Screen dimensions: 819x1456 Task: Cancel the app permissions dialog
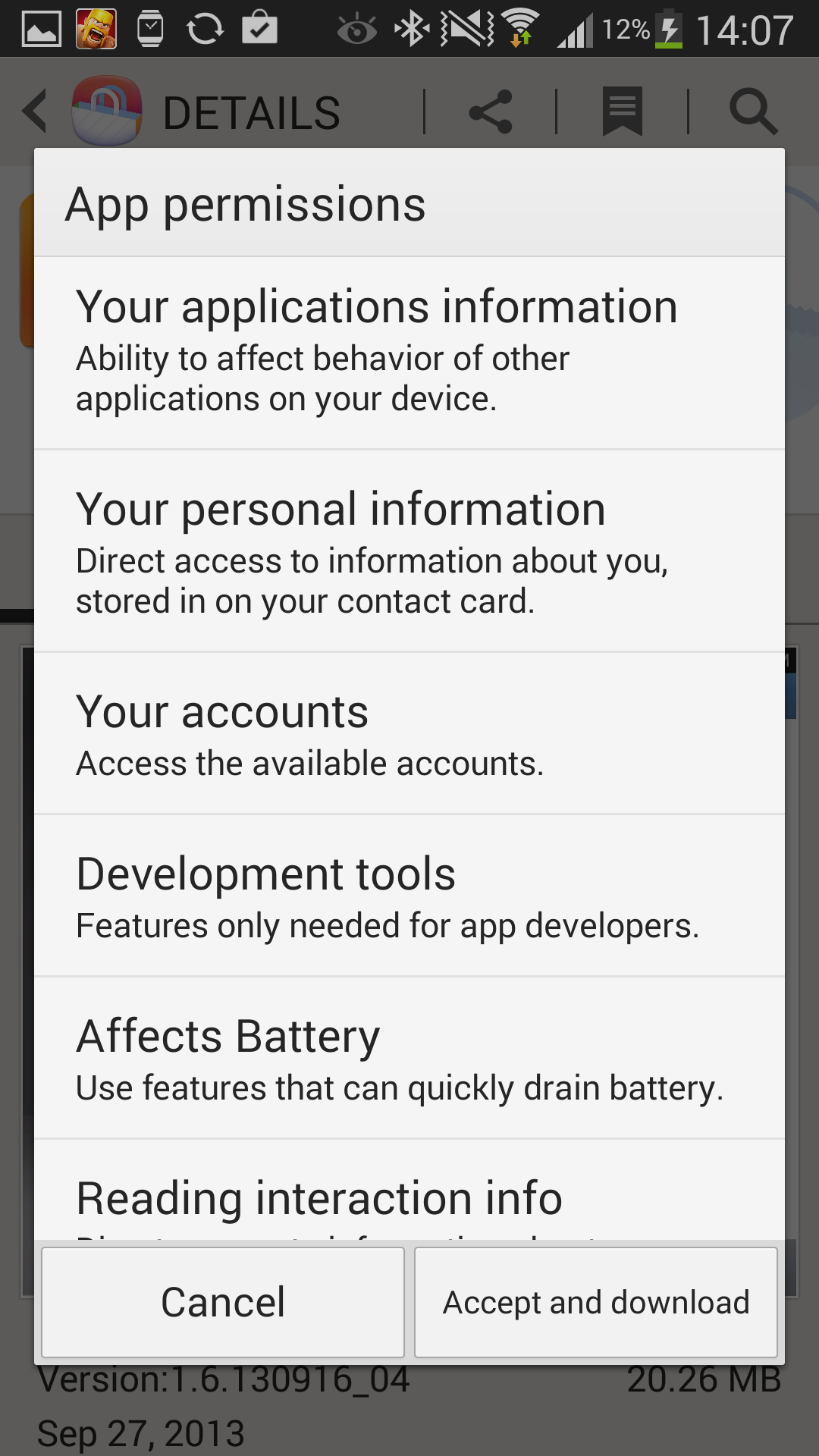coord(222,1302)
